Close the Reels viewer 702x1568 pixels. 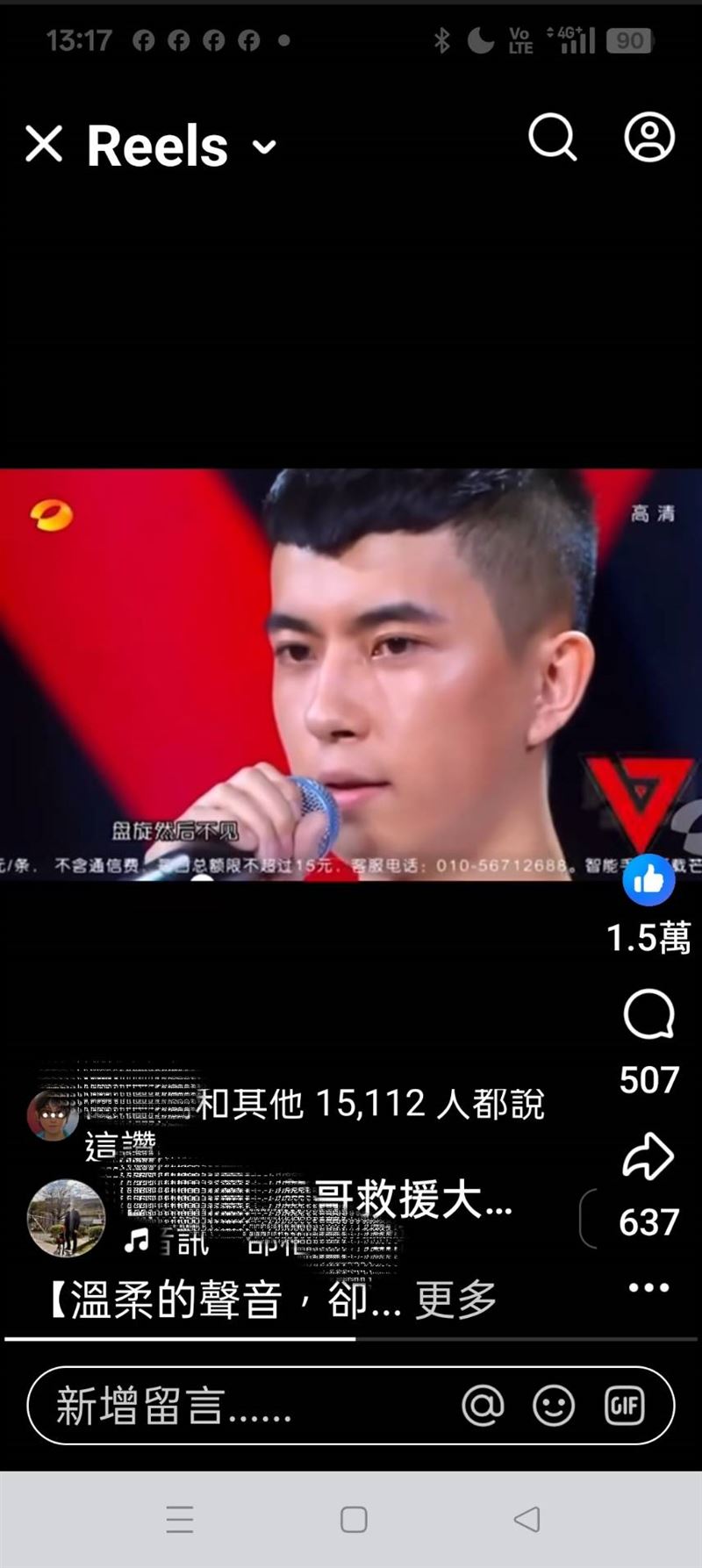click(44, 144)
